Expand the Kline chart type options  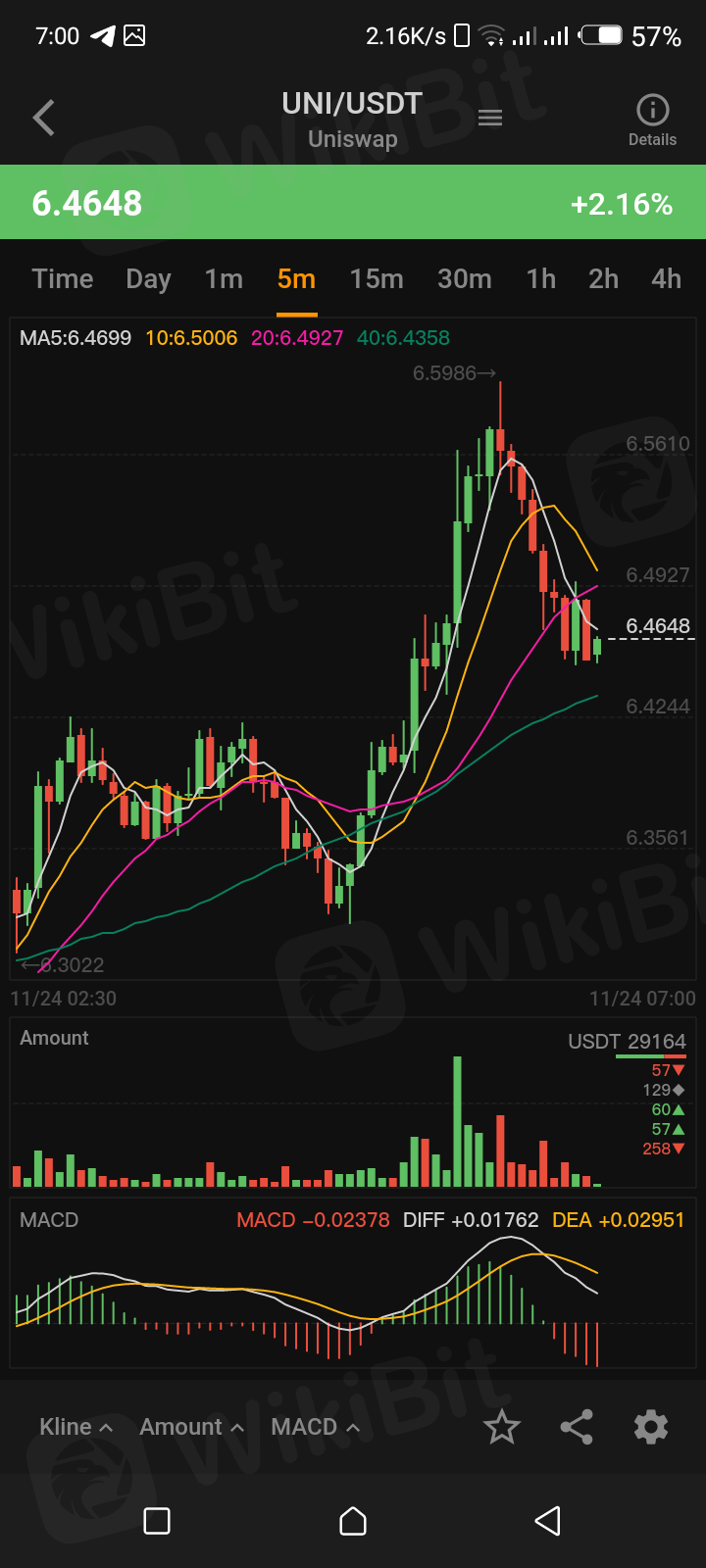click(x=76, y=1427)
